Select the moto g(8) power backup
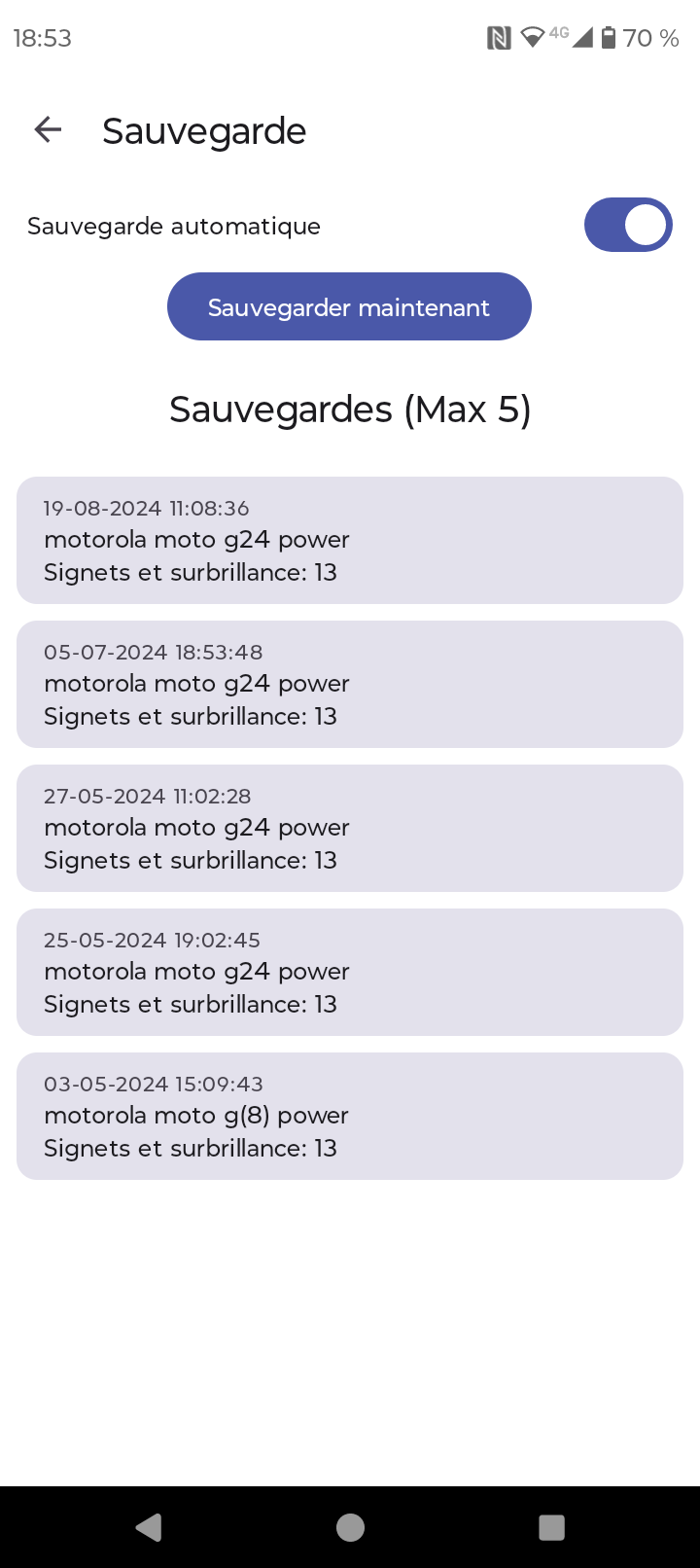Image resolution: width=700 pixels, height=1568 pixels. 349,1116
